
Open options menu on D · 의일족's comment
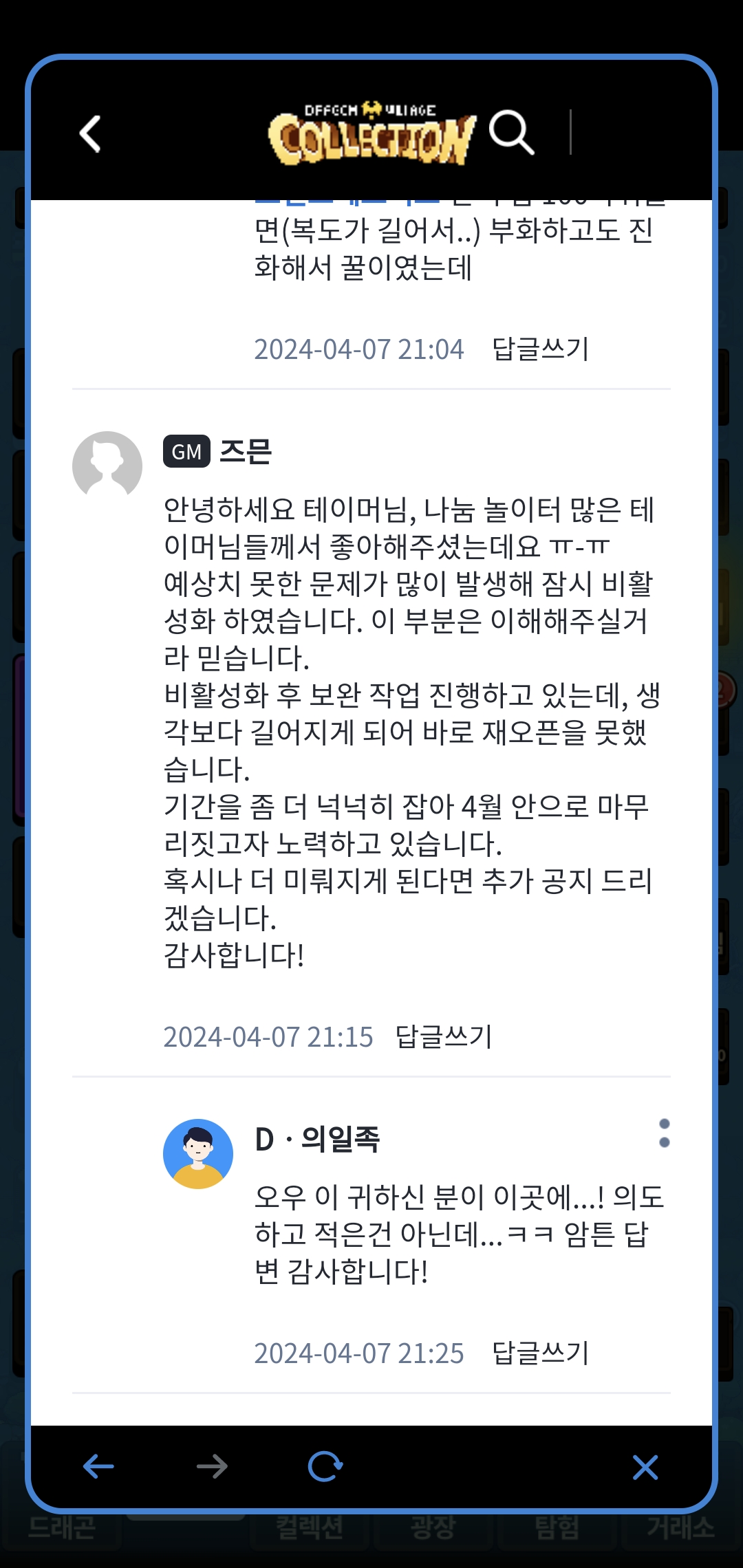coord(664,1133)
